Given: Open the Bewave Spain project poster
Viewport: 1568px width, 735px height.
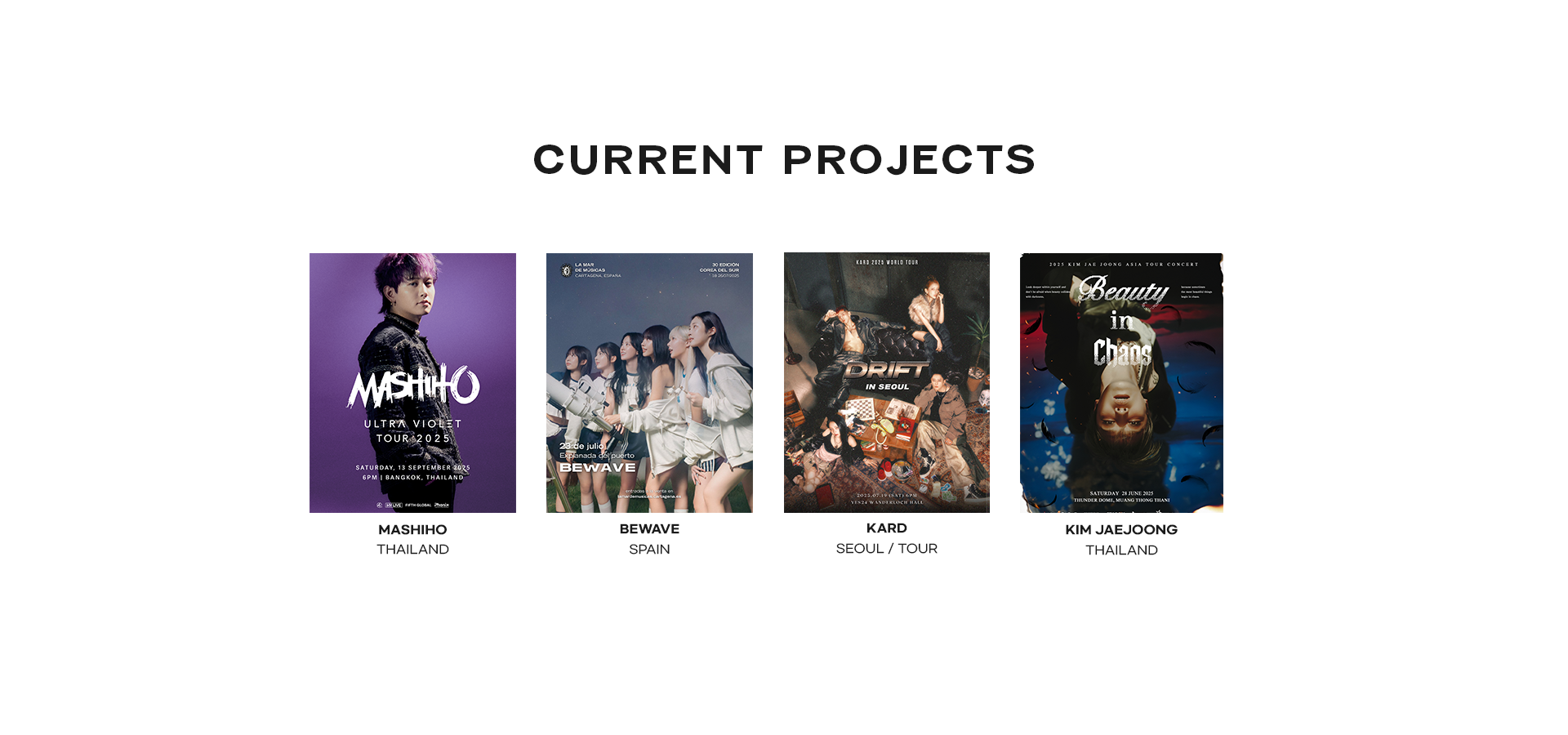Looking at the screenshot, I should point(649,382).
